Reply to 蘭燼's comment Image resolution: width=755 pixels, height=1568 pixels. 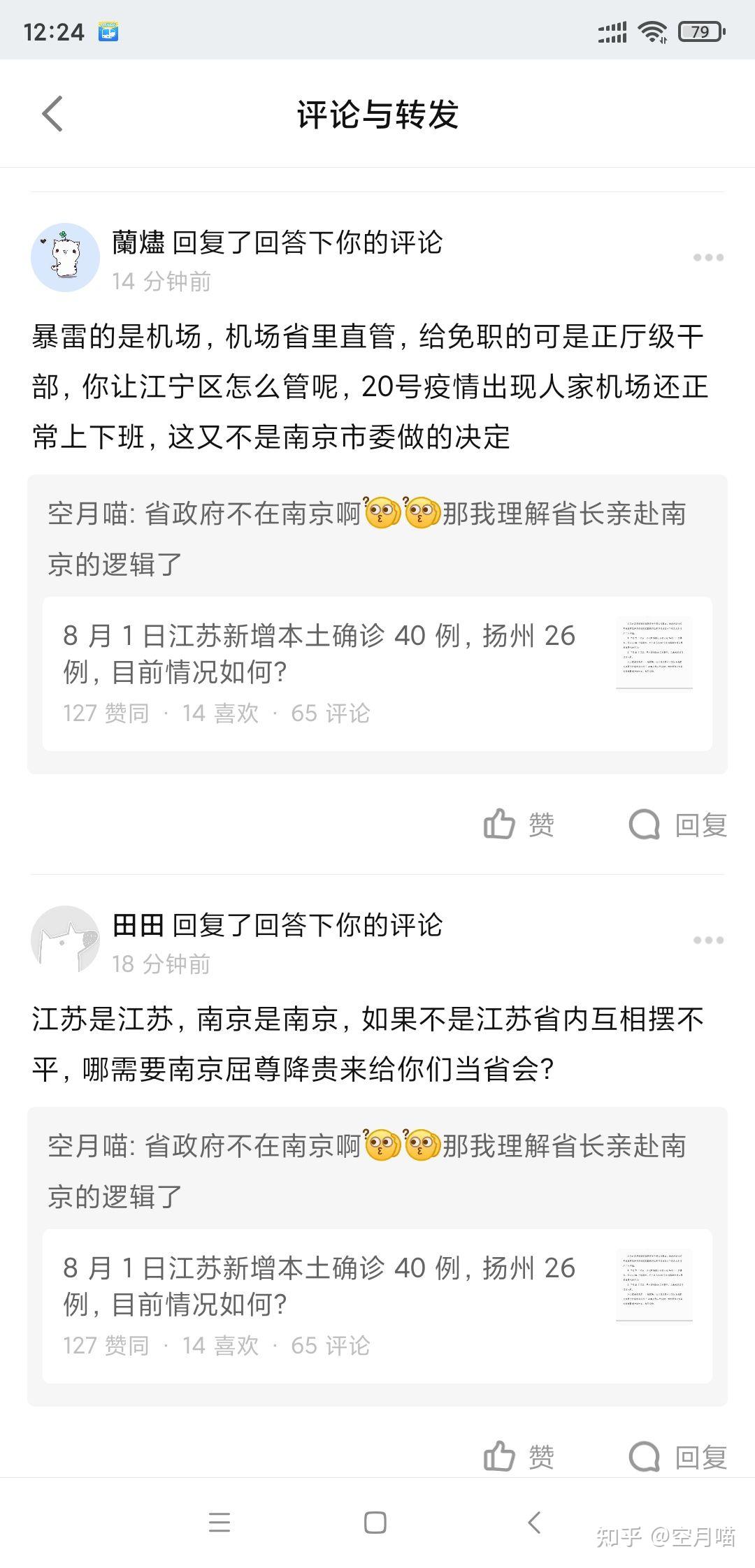click(x=677, y=825)
